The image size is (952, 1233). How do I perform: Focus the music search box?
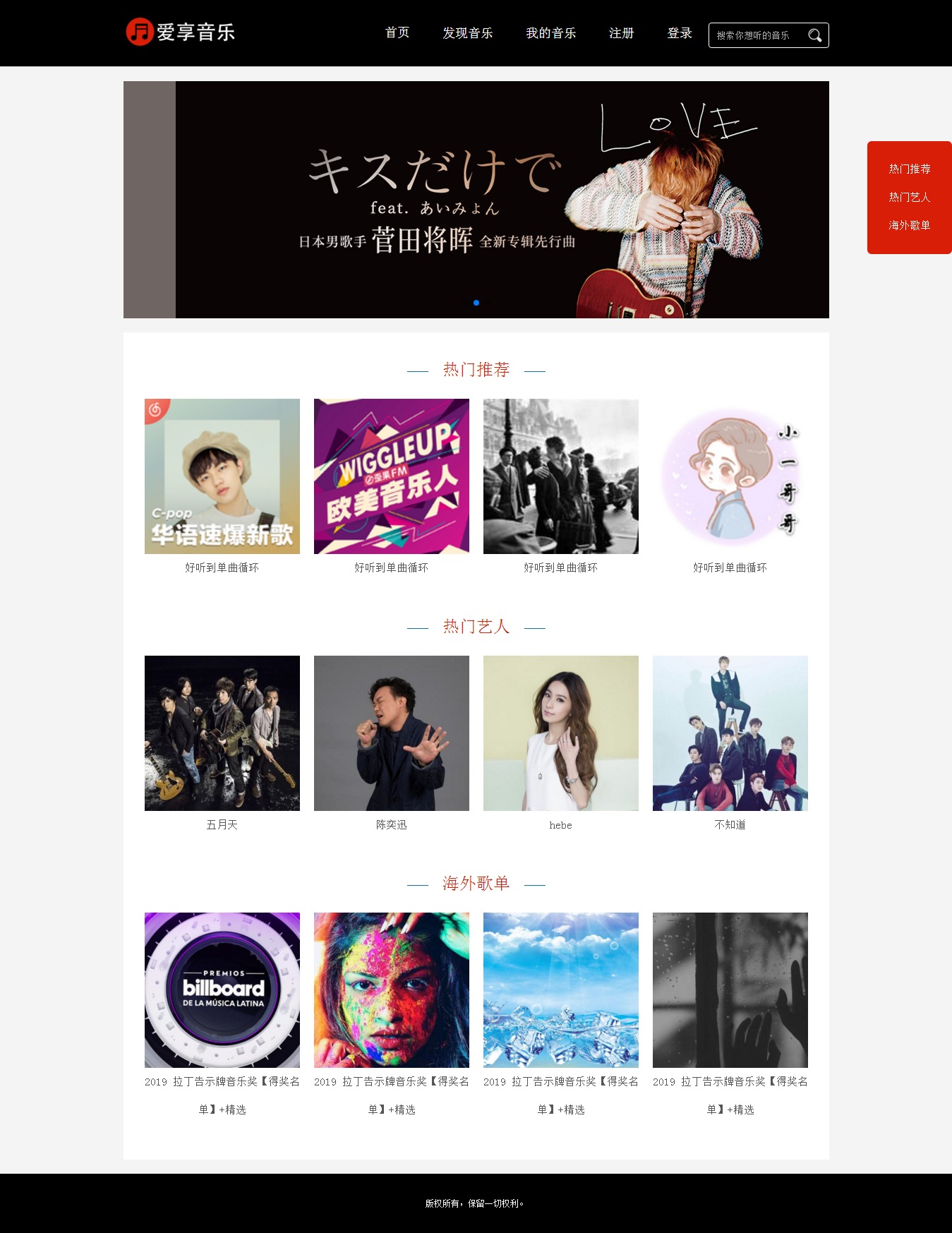(757, 35)
